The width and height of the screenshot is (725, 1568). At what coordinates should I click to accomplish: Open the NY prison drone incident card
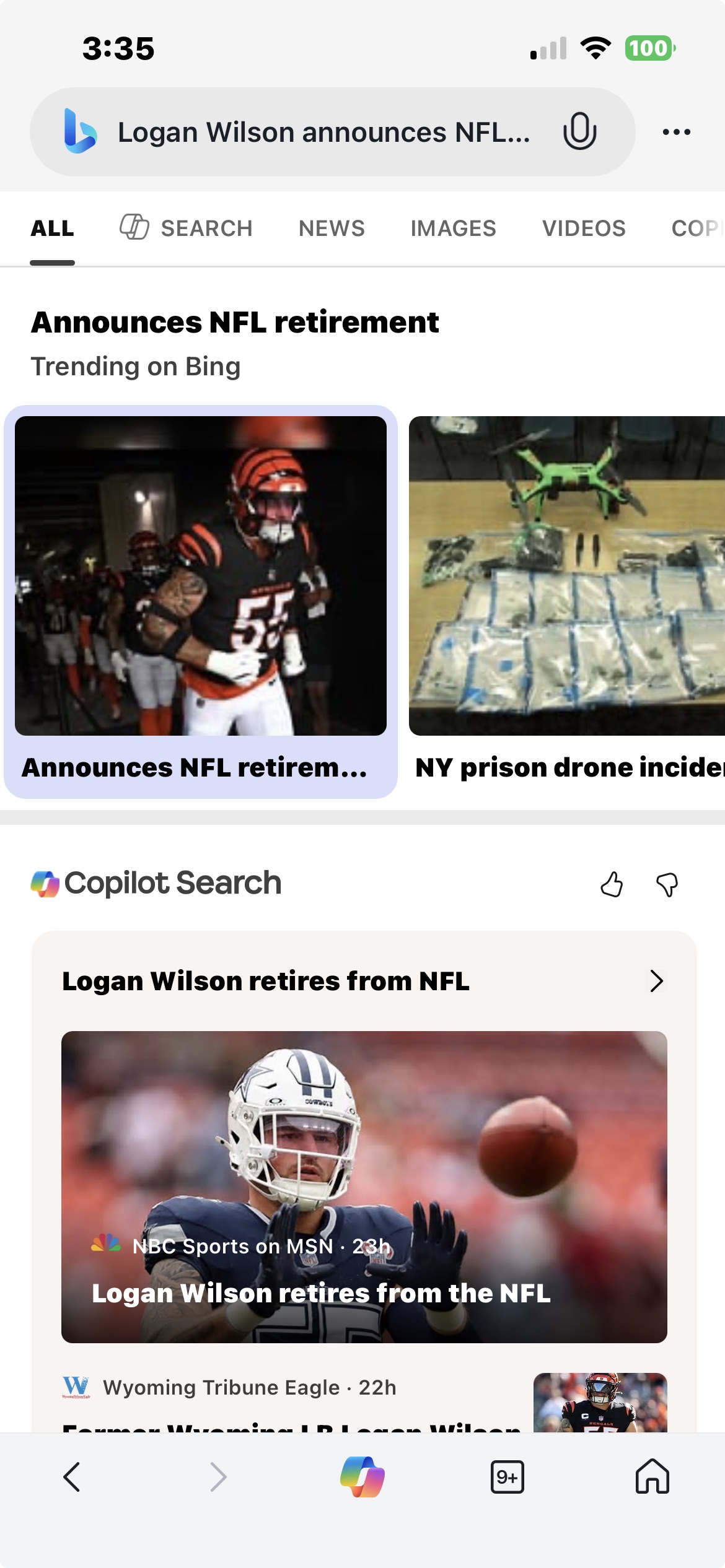(566, 601)
